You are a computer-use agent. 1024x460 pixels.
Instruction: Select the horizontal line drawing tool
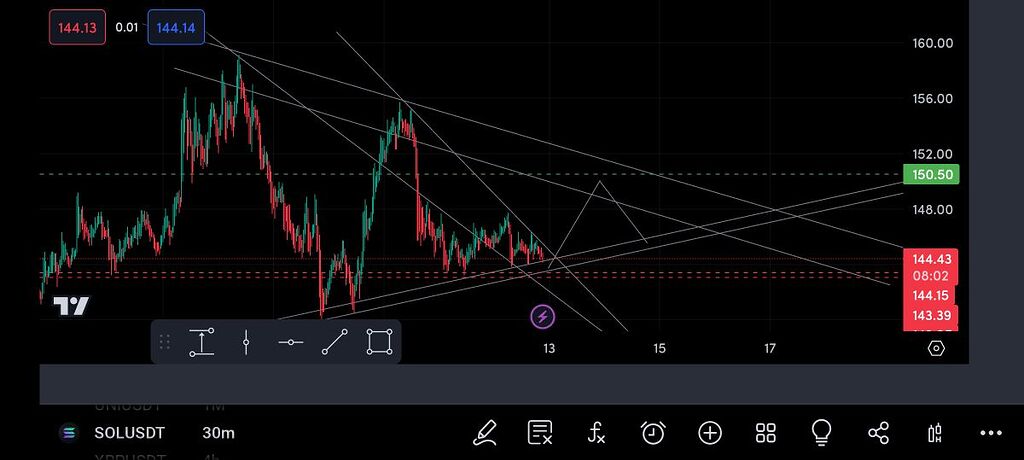[x=290, y=342]
